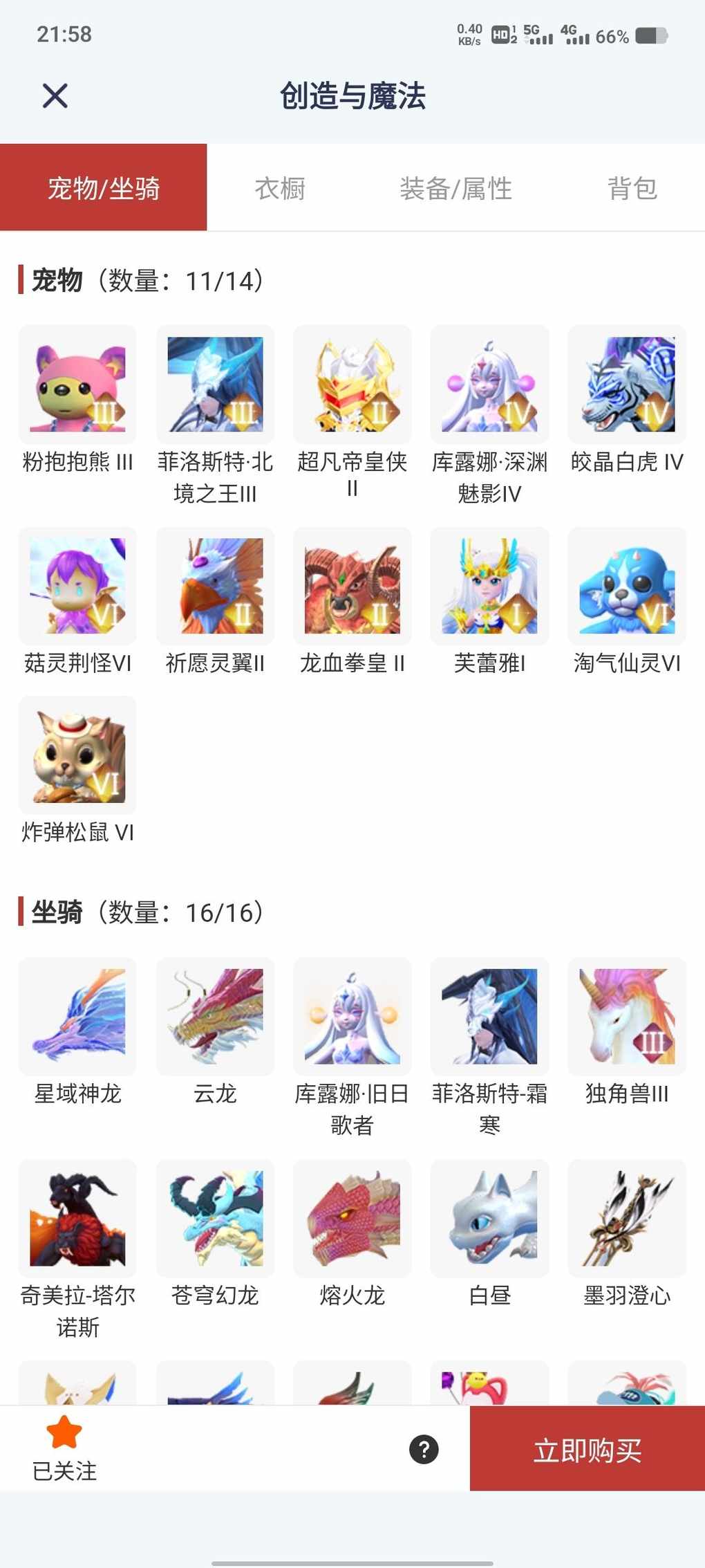Open the 芙蕾雅I pet tile

489,586
